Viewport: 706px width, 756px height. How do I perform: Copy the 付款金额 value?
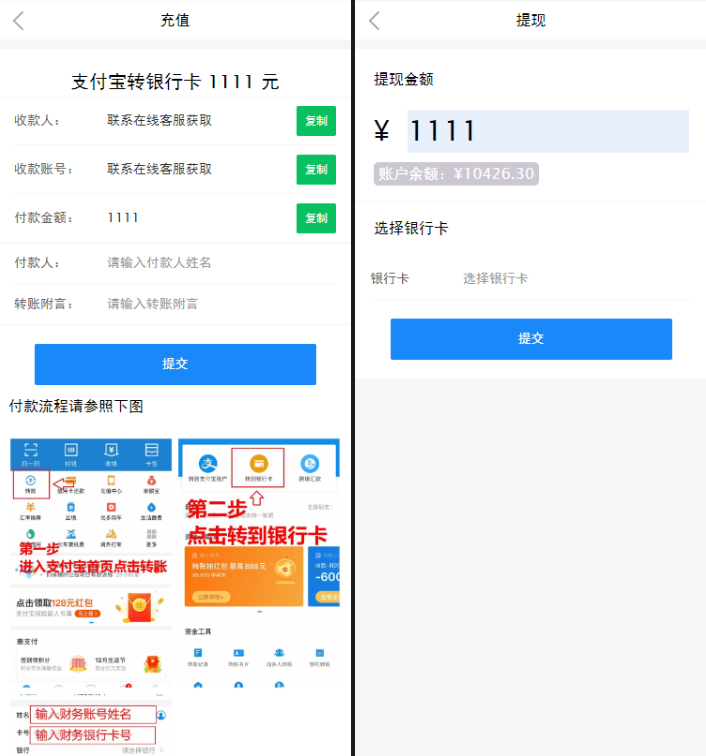click(316, 218)
